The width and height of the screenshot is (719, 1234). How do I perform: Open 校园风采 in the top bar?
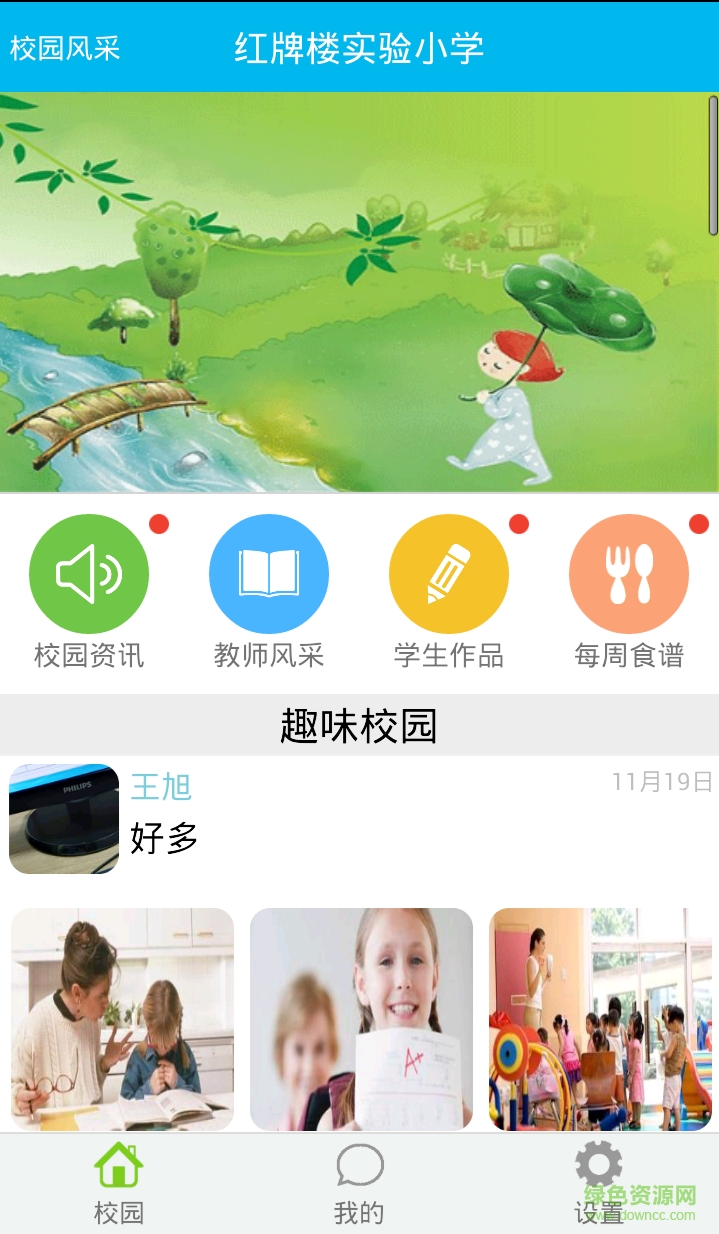65,48
